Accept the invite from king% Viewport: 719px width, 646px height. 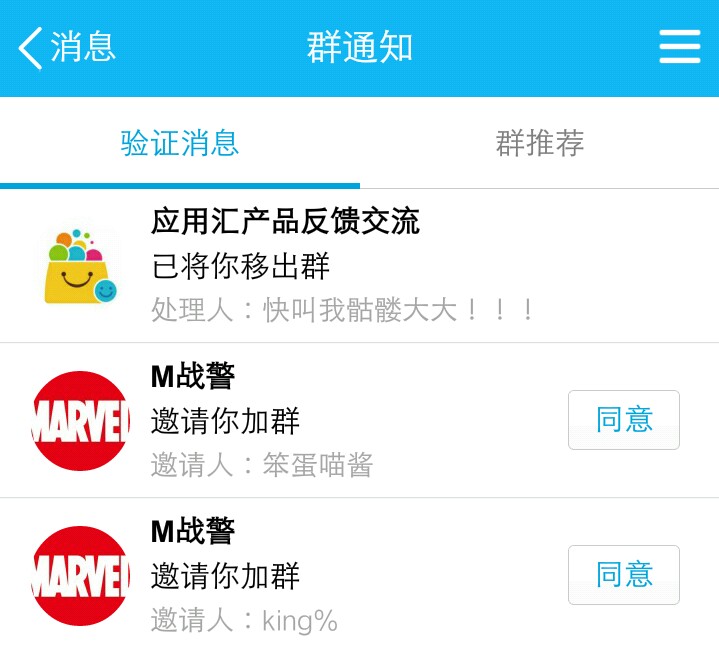pos(623,575)
